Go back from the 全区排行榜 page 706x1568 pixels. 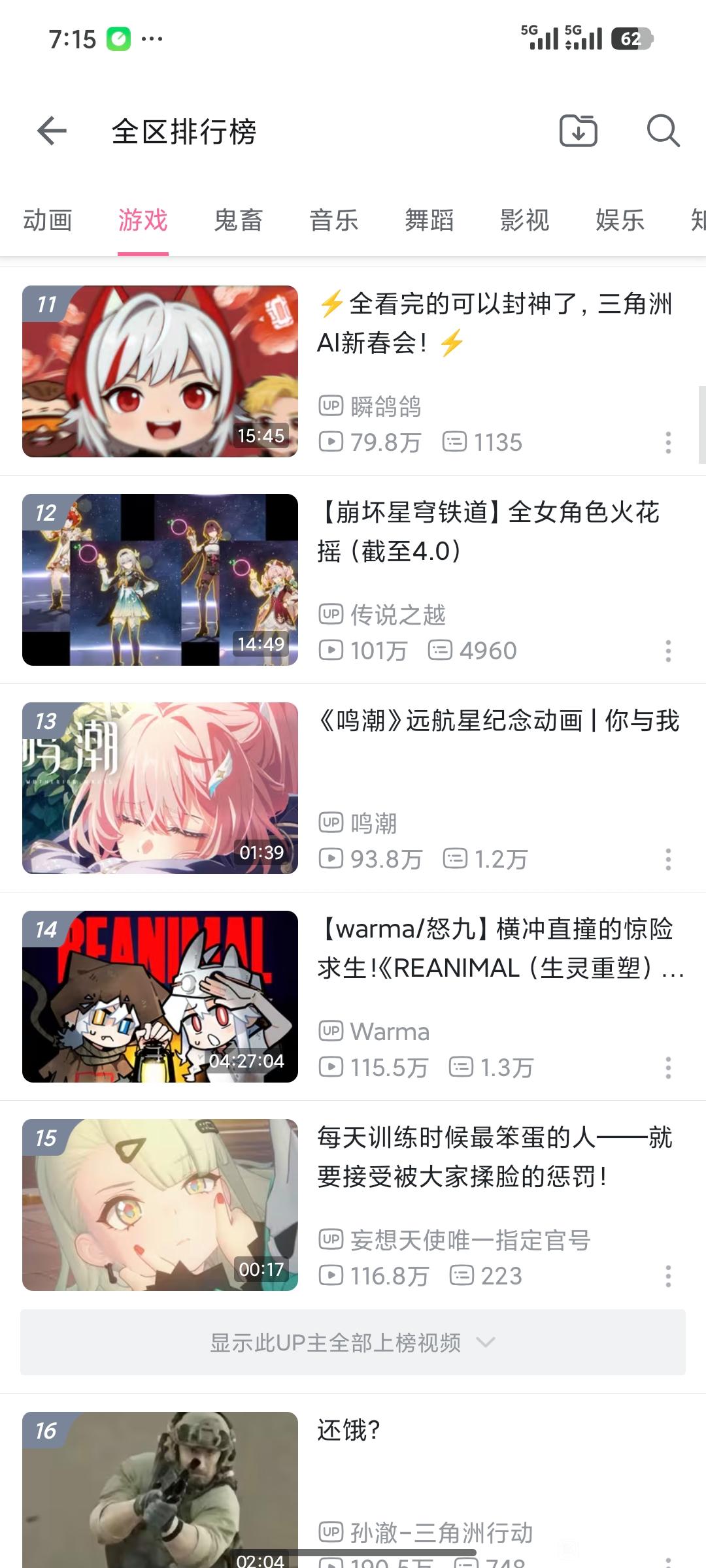click(52, 131)
